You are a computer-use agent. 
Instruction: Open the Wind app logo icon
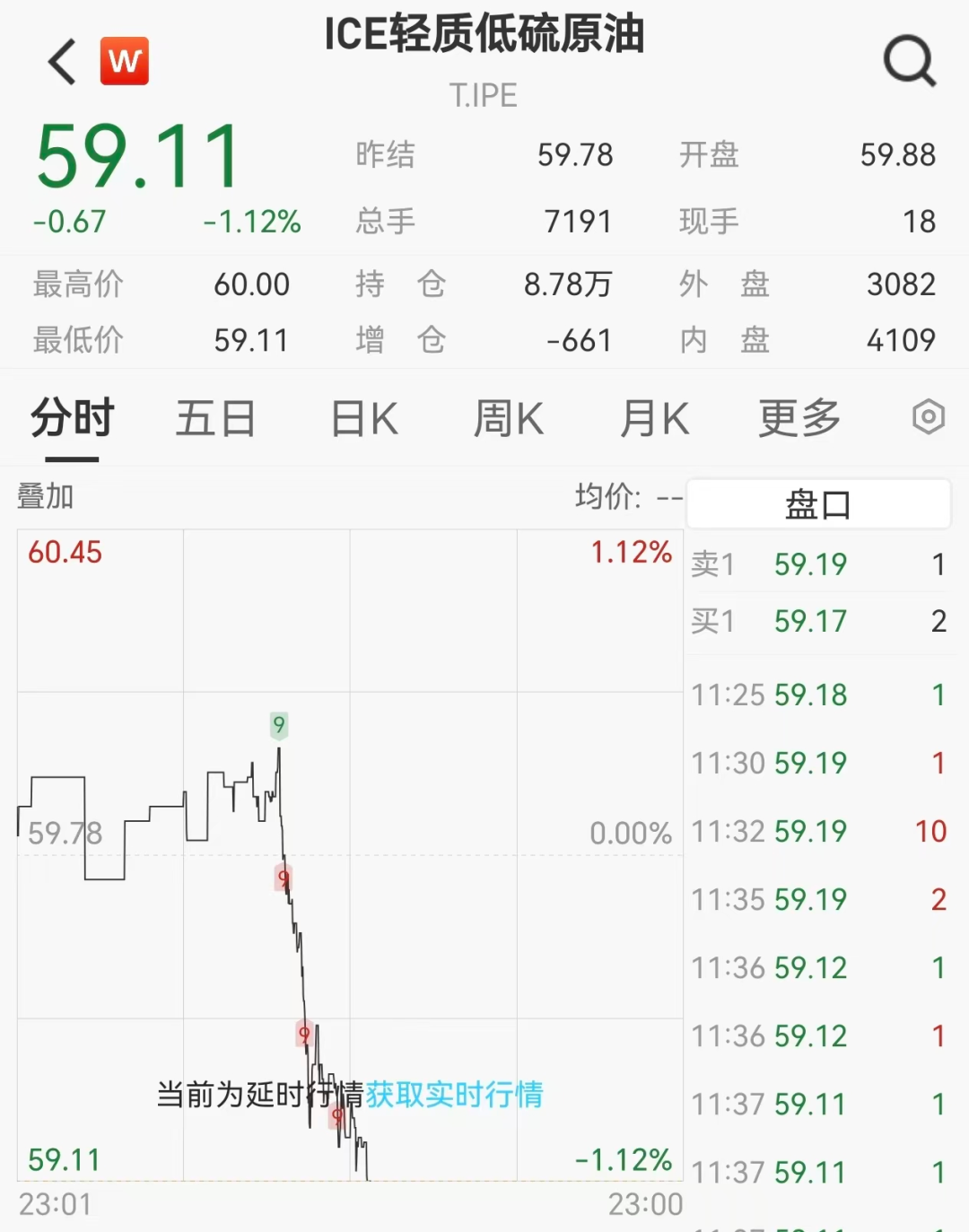[125, 61]
